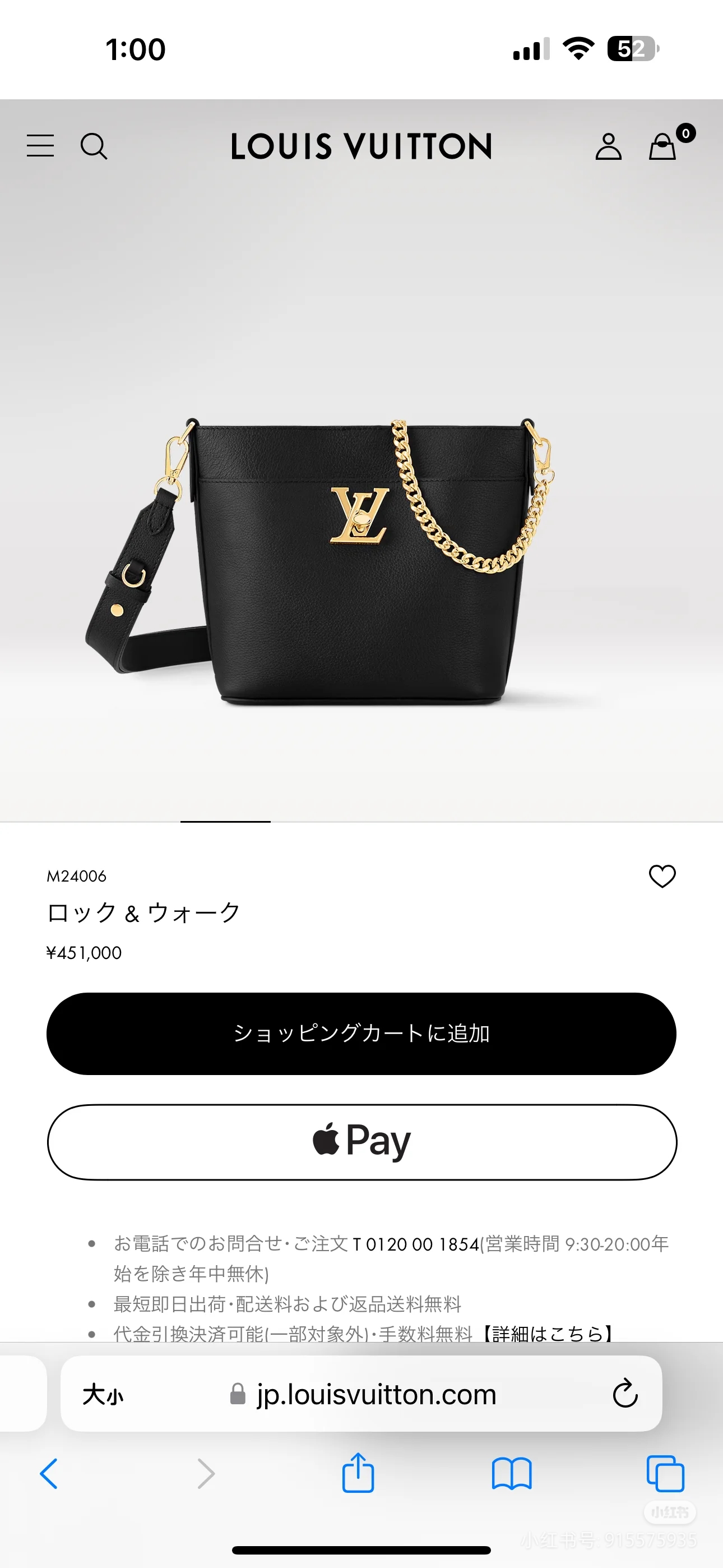Tap ショッピングカートに追加 button
Viewport: 723px width, 1568px height.
coord(361,1034)
